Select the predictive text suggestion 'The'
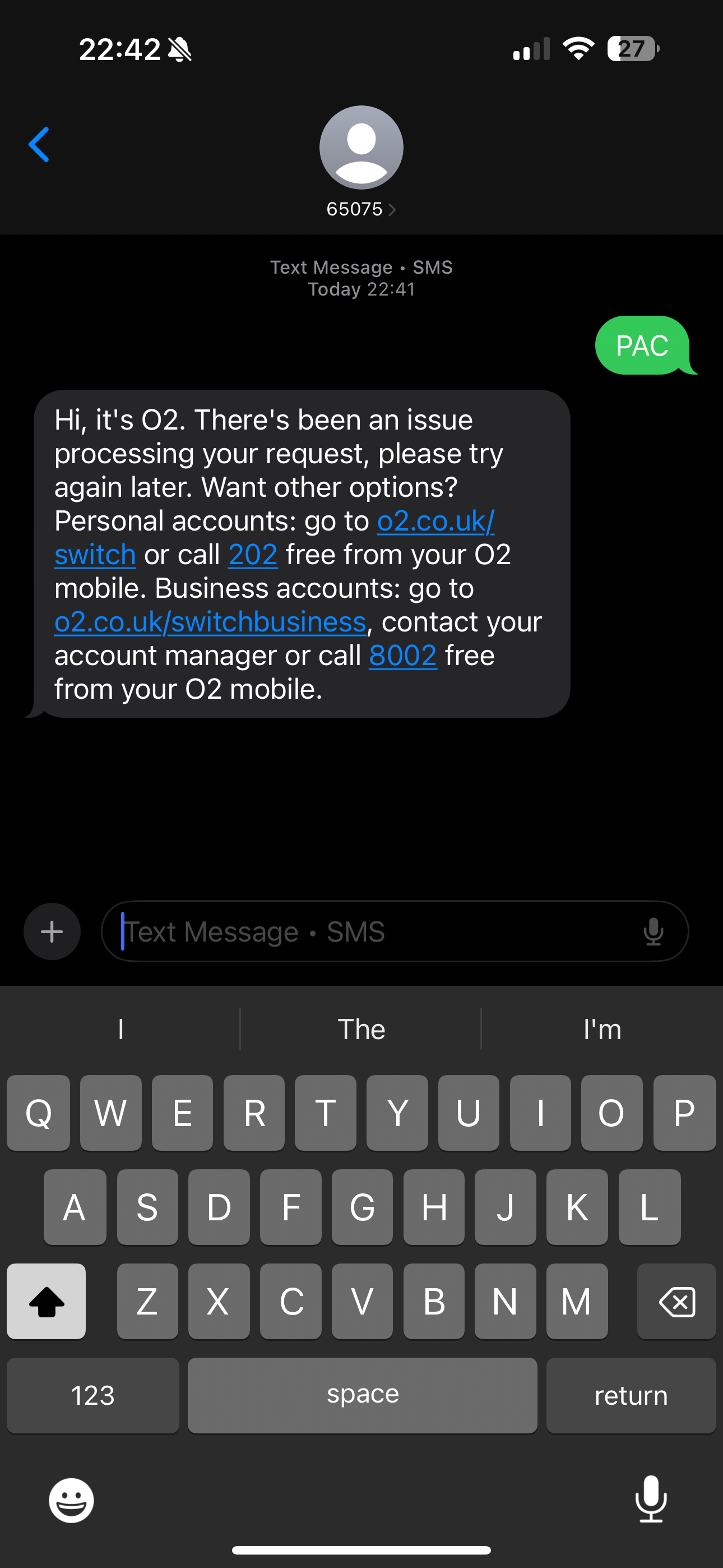 tap(361, 1029)
